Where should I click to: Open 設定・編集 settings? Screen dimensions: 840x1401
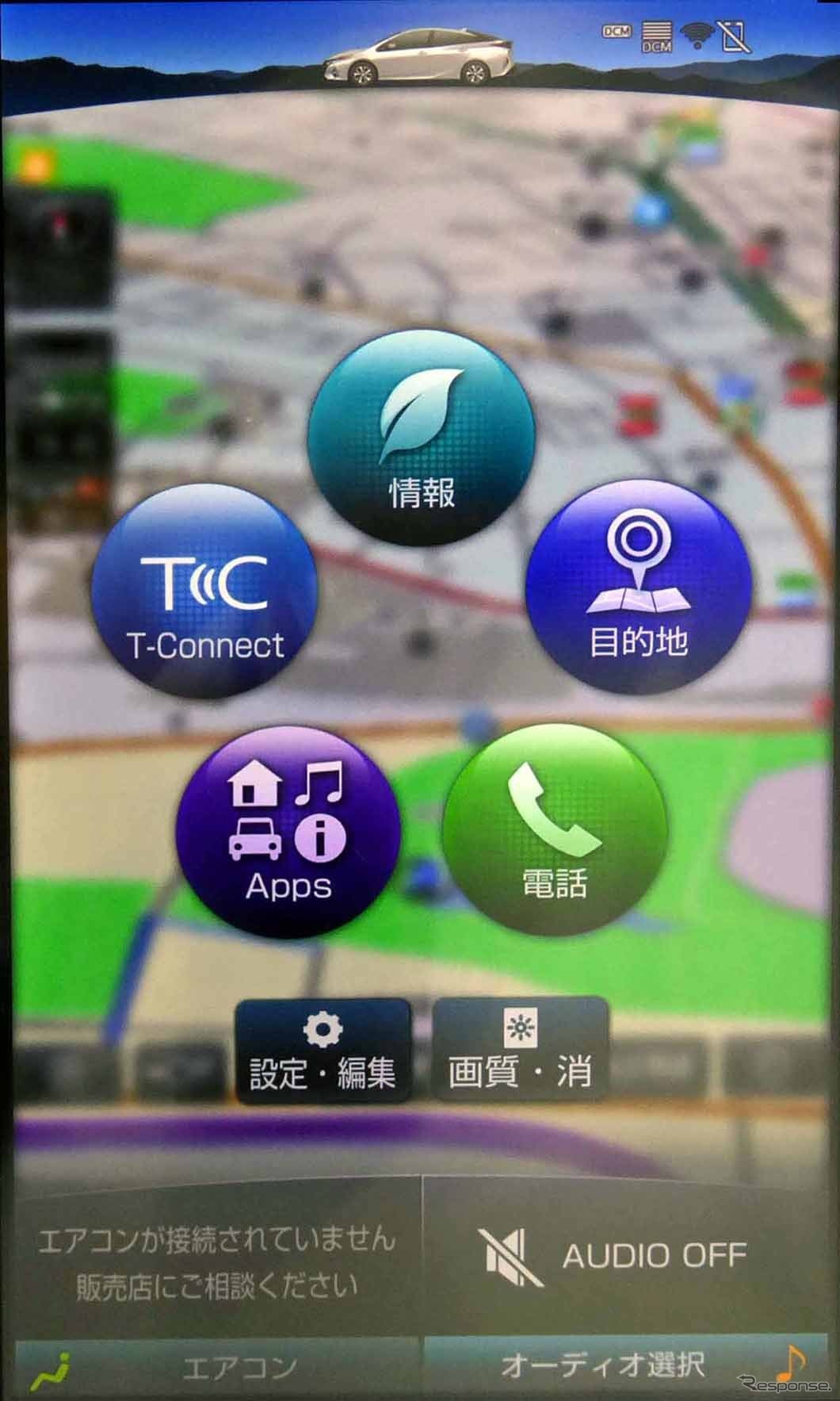323,1051
